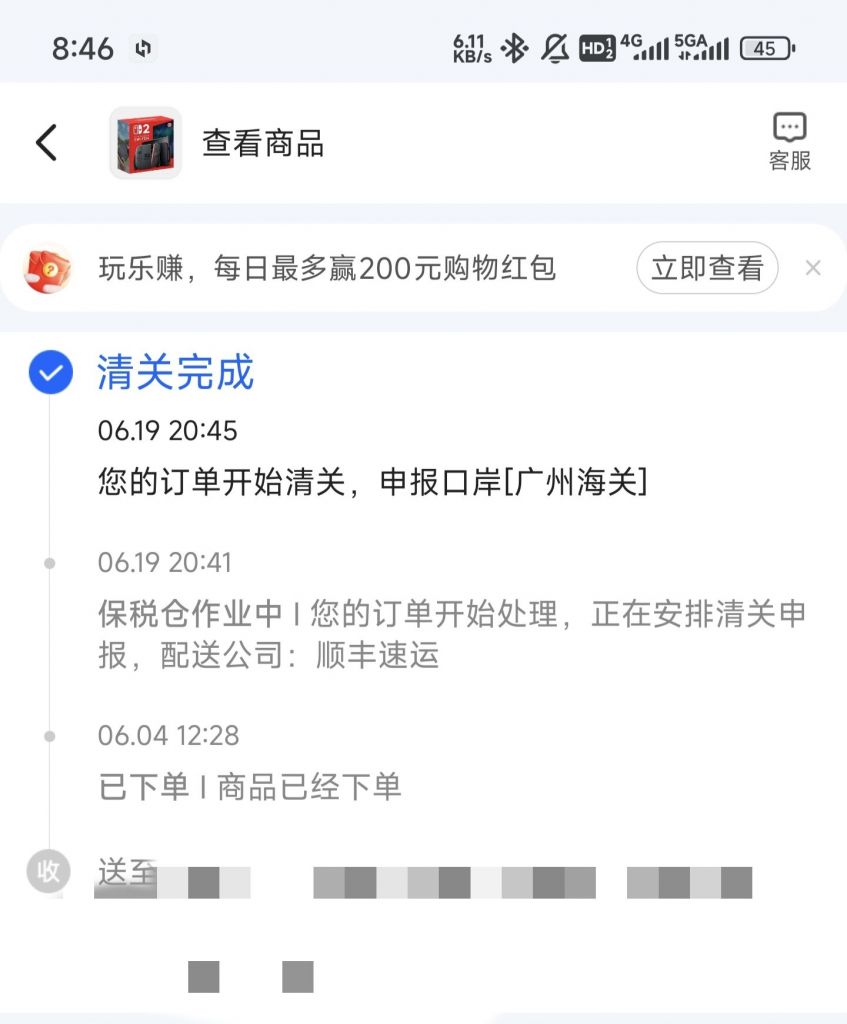Open the battery indicator showing 45

767,46
